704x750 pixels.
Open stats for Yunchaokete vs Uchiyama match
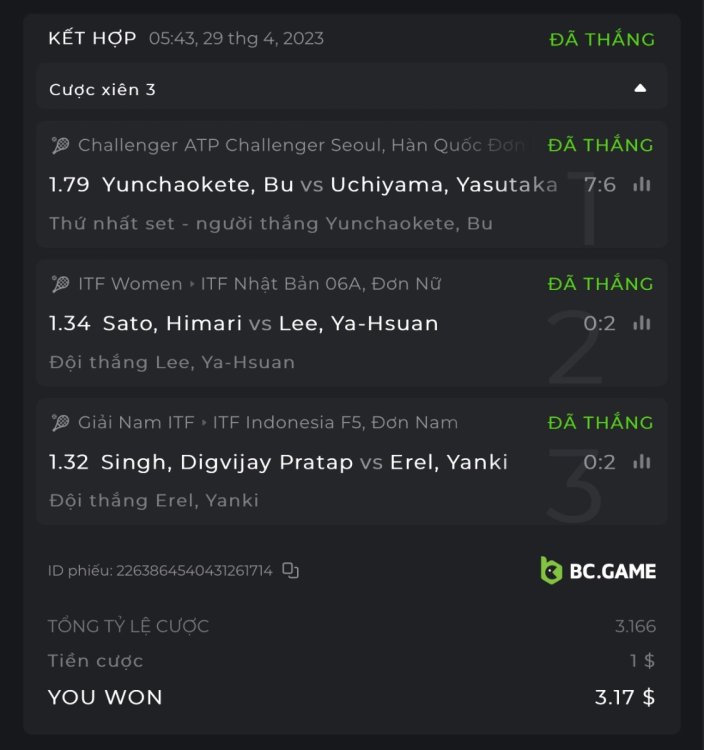pyautogui.click(x=642, y=185)
